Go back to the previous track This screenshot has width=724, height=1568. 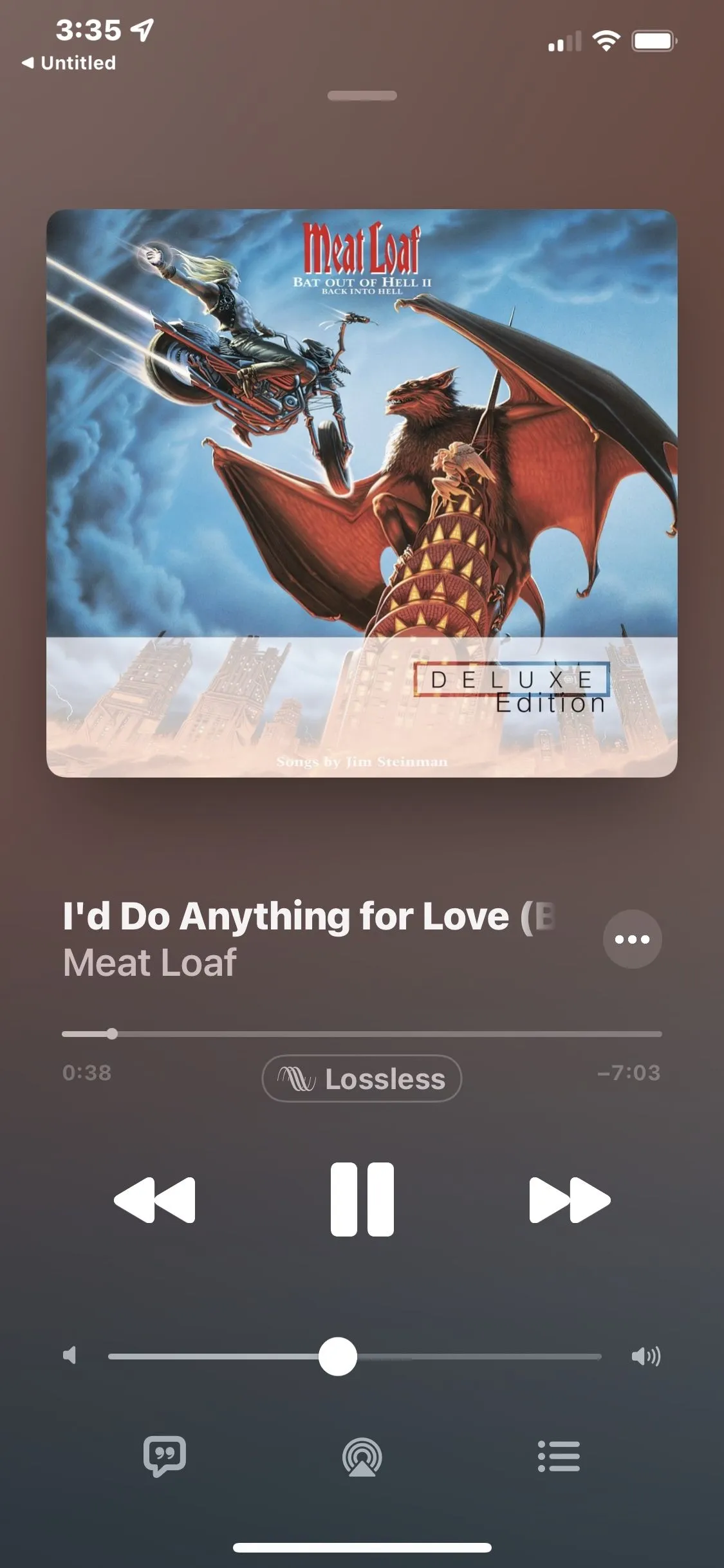pyautogui.click(x=154, y=1200)
